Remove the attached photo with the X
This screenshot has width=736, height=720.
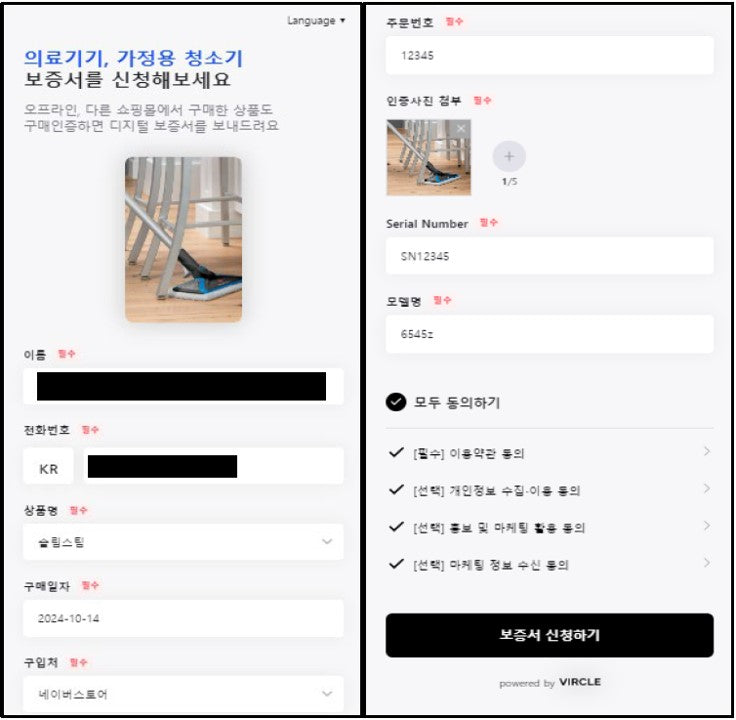pyautogui.click(x=461, y=129)
